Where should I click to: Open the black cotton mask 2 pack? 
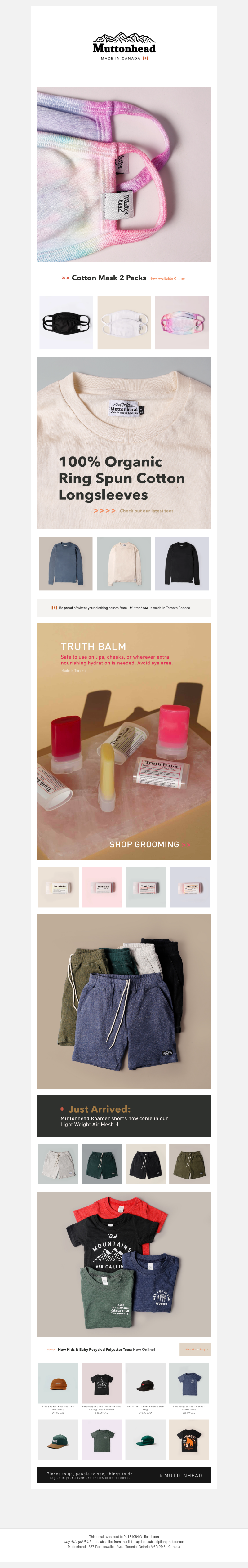66,322
